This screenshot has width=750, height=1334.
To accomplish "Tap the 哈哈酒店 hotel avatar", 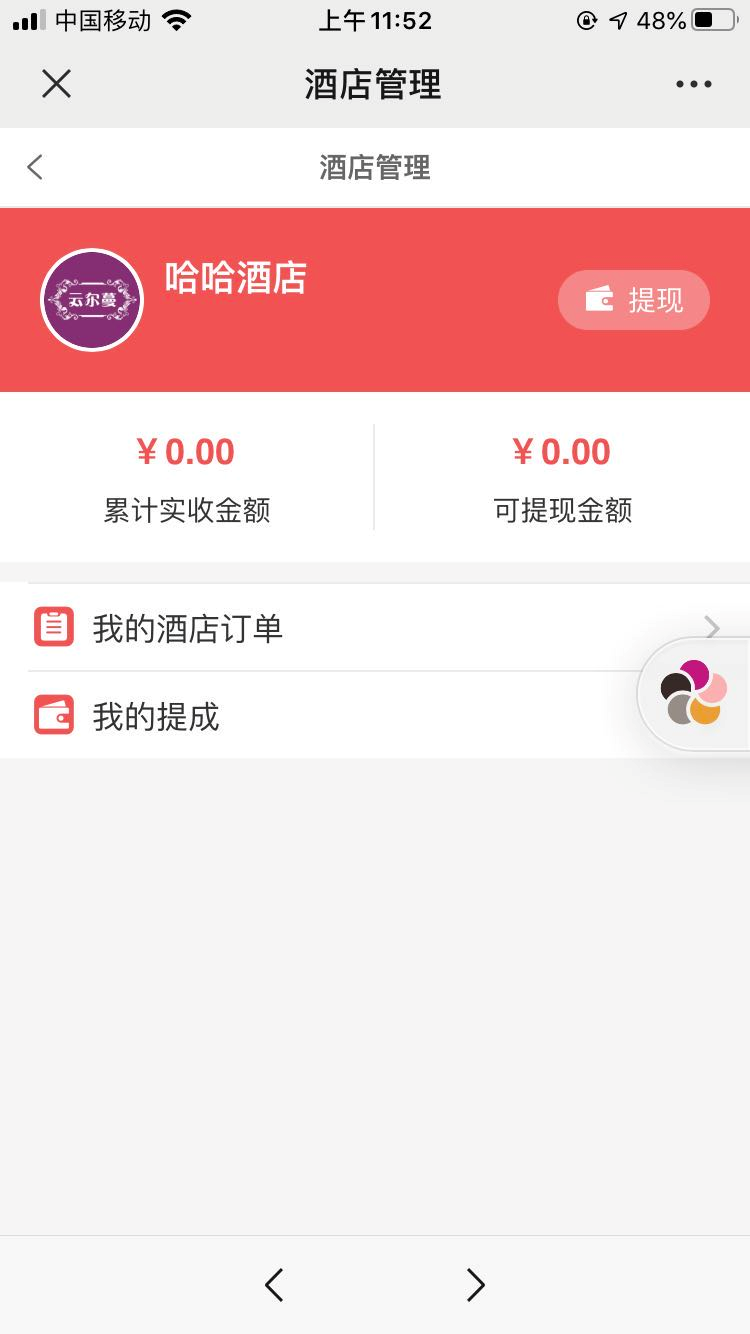I will (92, 300).
